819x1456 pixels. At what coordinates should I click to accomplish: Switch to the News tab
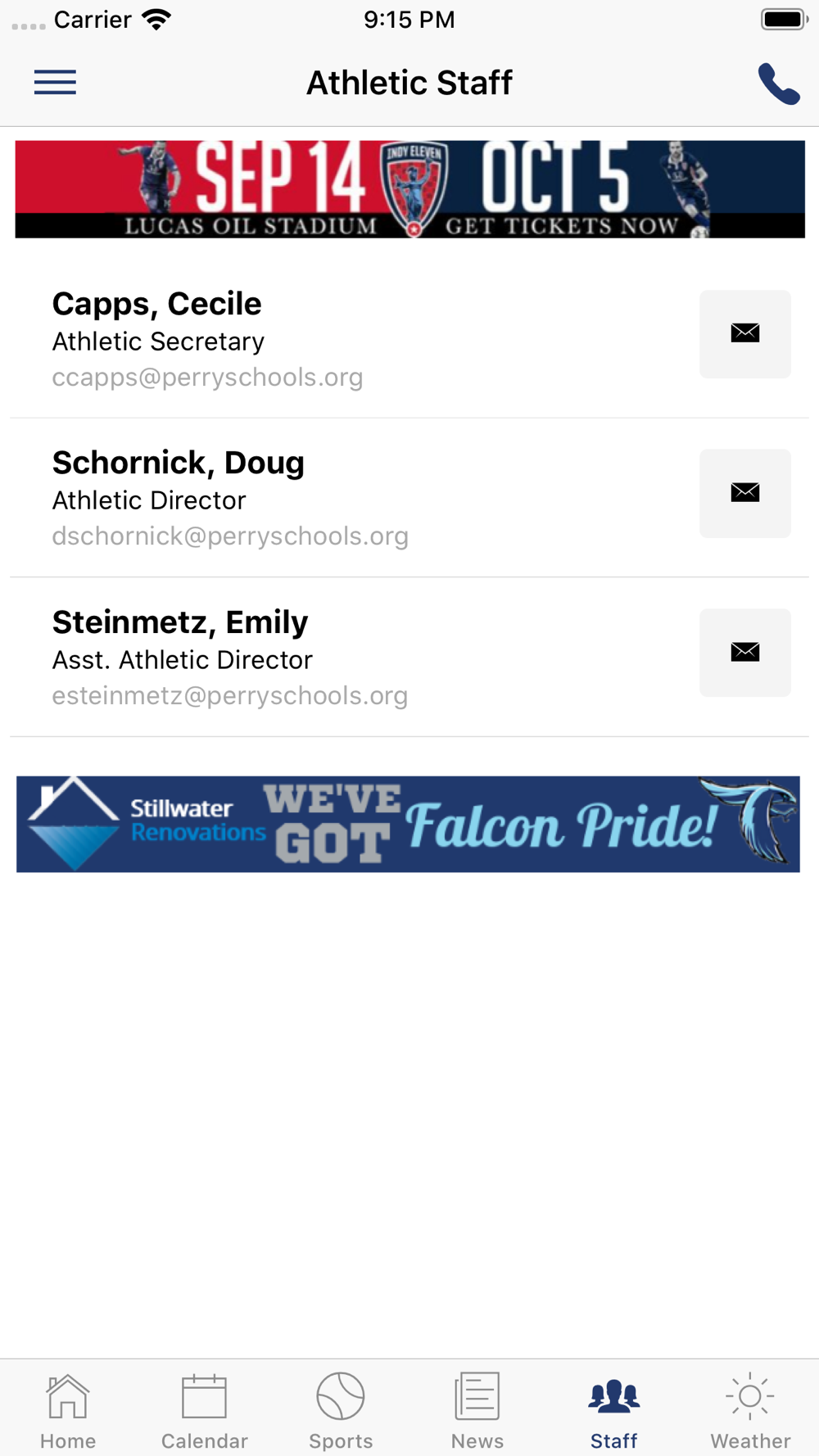point(477,1412)
